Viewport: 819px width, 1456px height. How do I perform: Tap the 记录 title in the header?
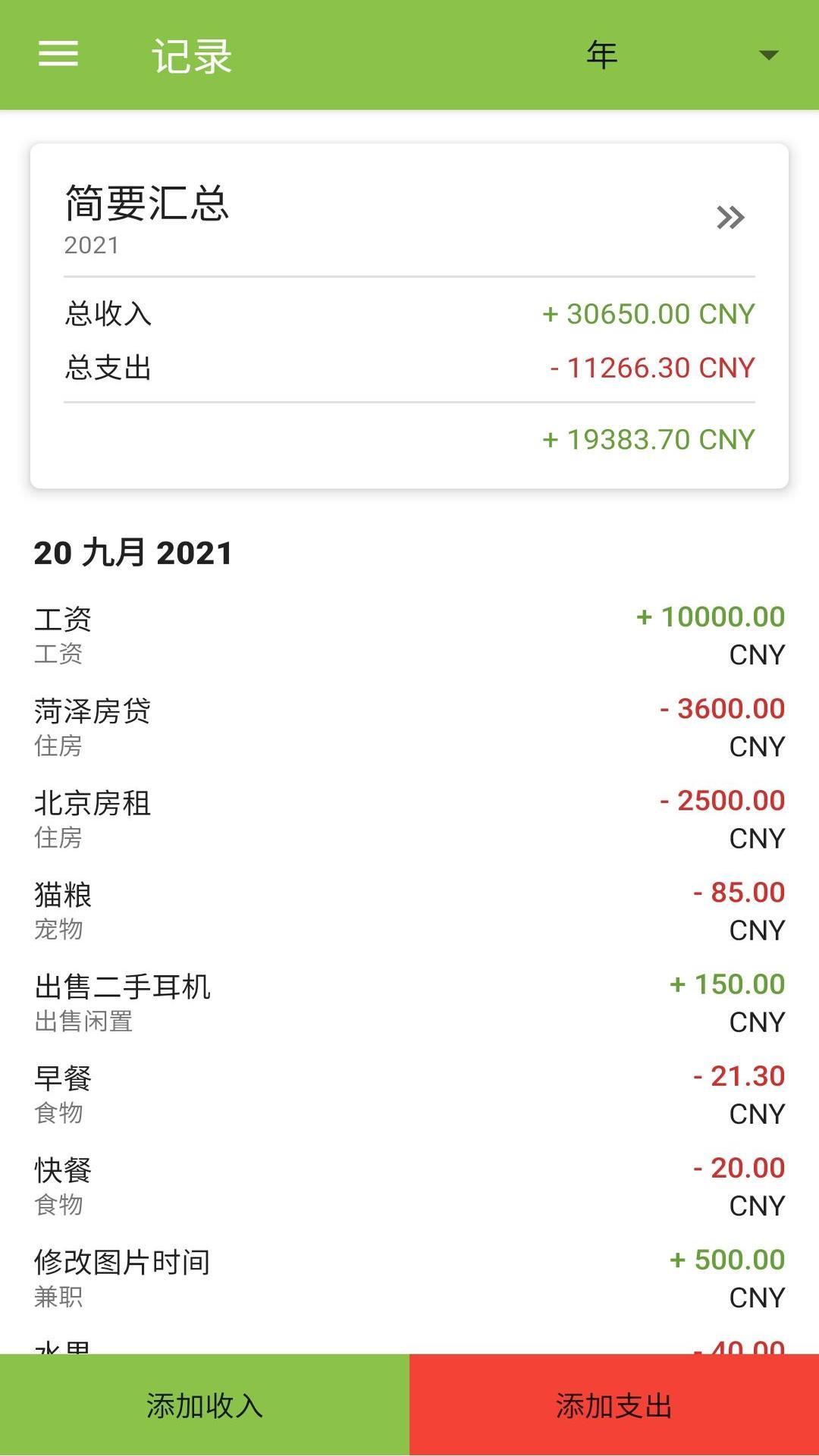190,54
